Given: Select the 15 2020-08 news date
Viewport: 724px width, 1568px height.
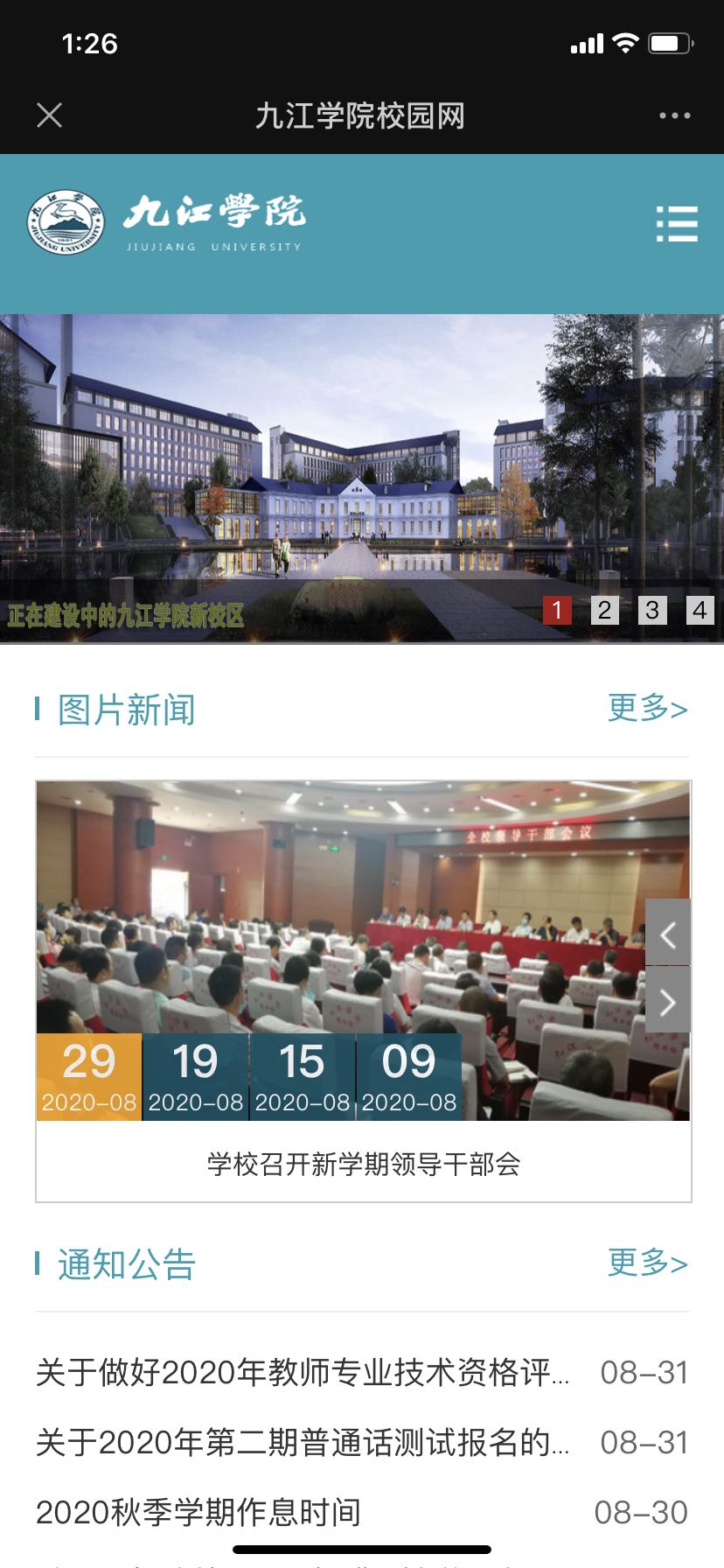Looking at the screenshot, I should click(x=303, y=1077).
